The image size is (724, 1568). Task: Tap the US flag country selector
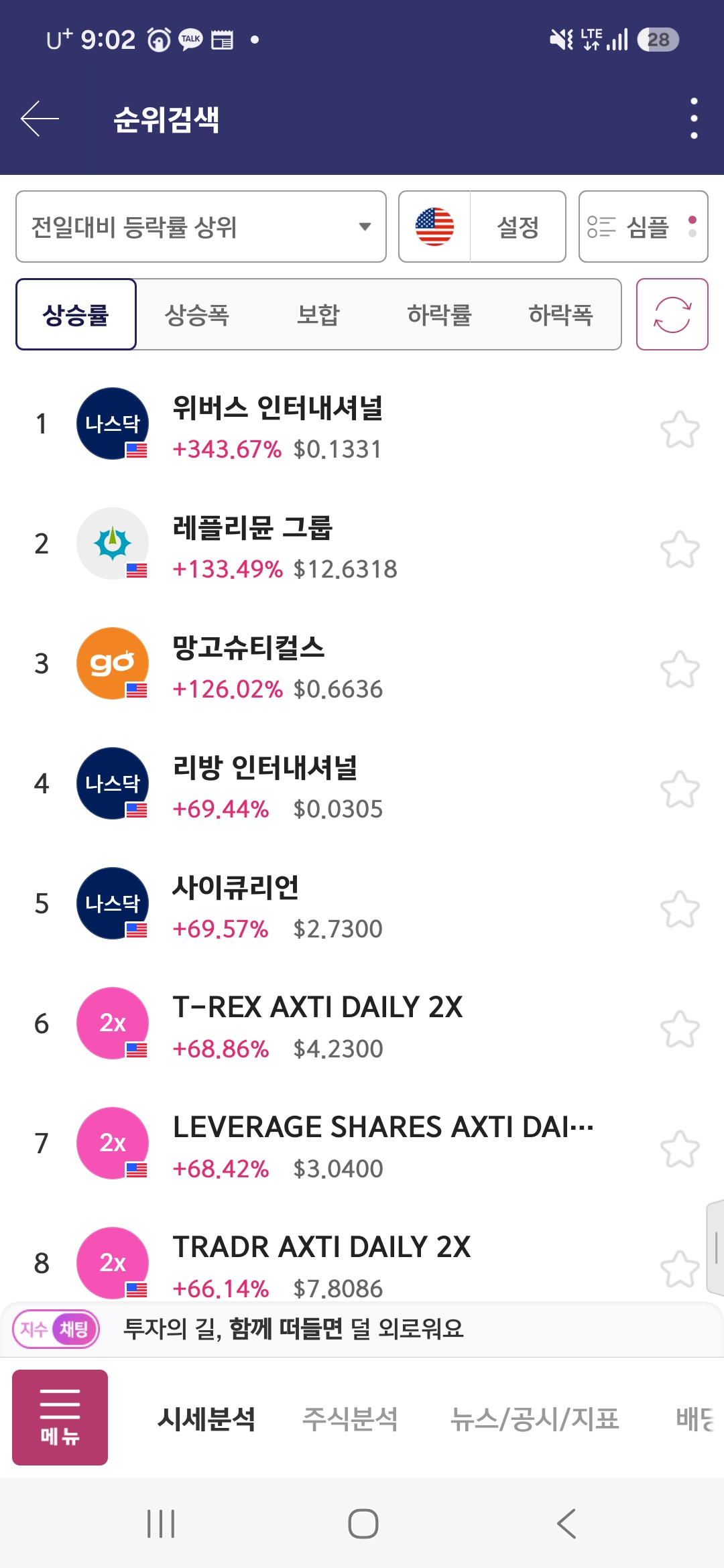coord(434,226)
